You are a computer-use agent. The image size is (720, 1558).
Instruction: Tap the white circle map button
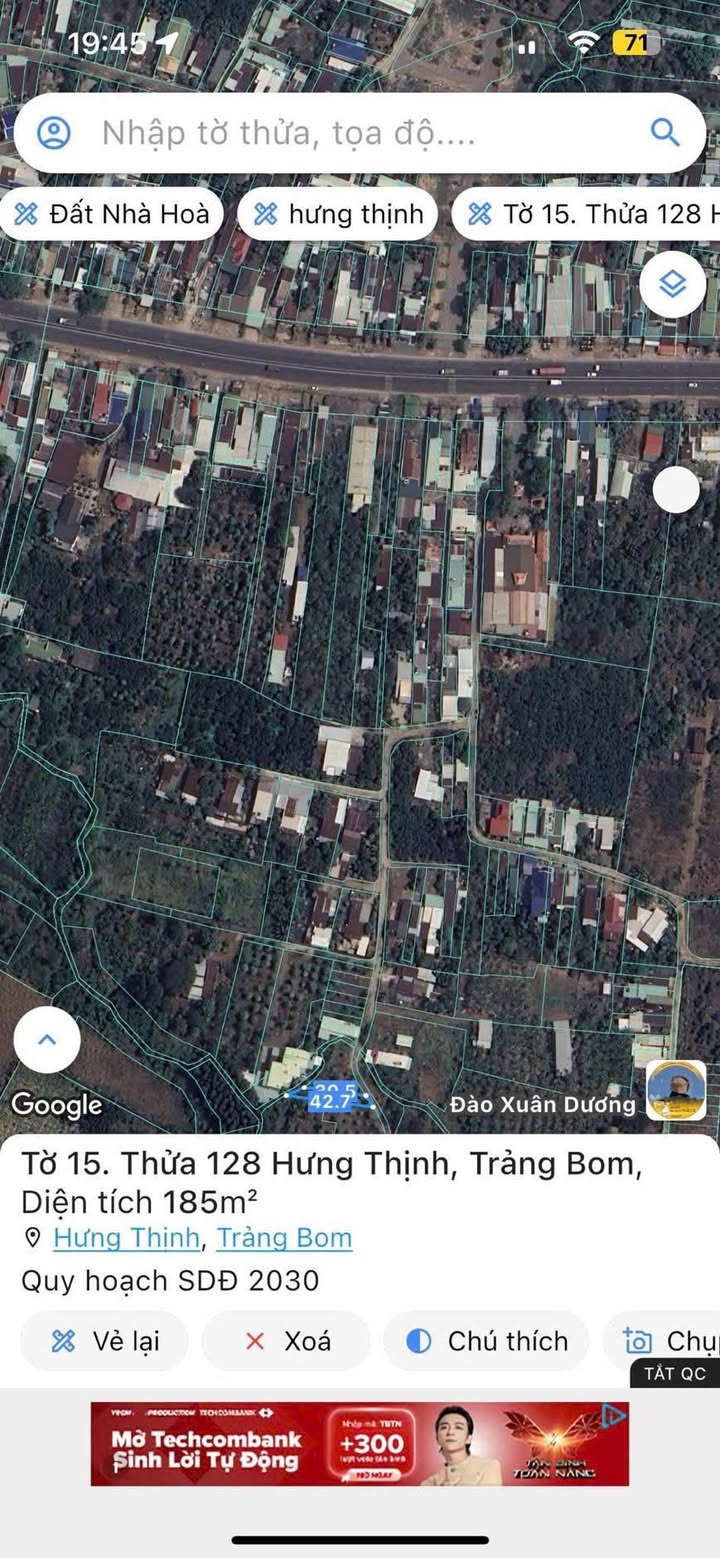[x=677, y=491]
